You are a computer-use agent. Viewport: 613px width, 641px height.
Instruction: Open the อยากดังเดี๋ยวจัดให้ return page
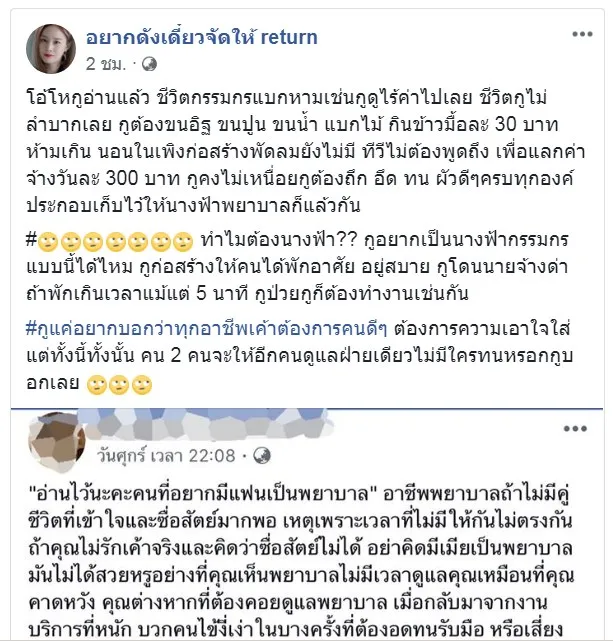tap(202, 38)
